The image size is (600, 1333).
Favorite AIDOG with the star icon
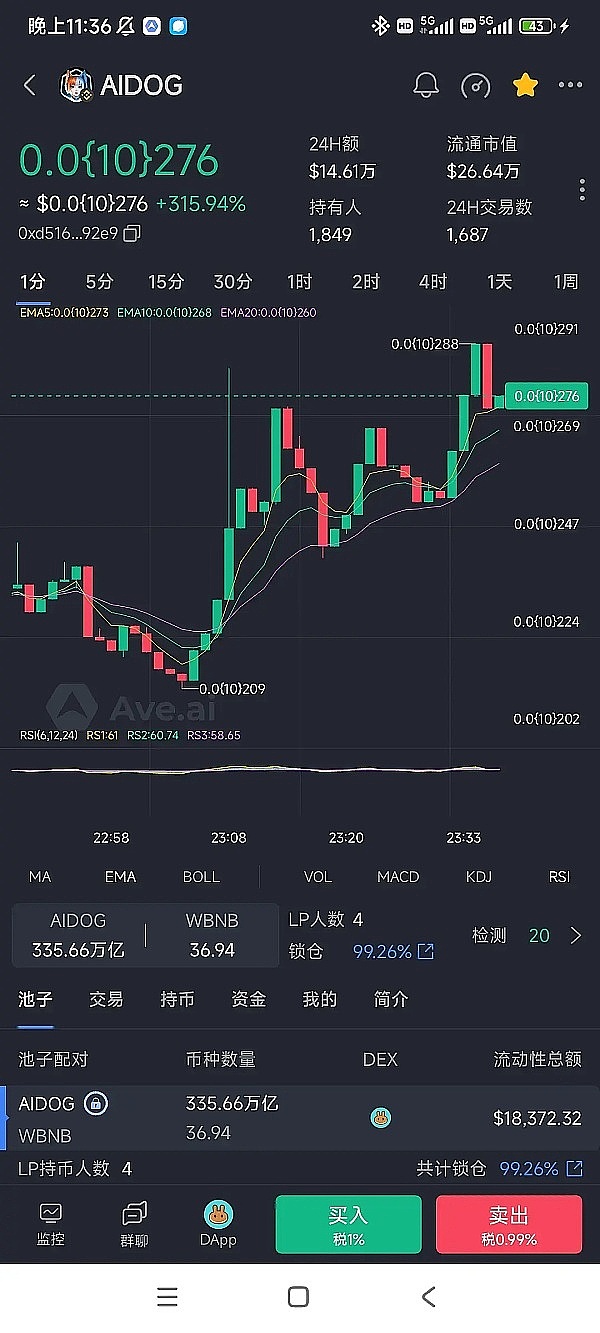click(x=525, y=85)
